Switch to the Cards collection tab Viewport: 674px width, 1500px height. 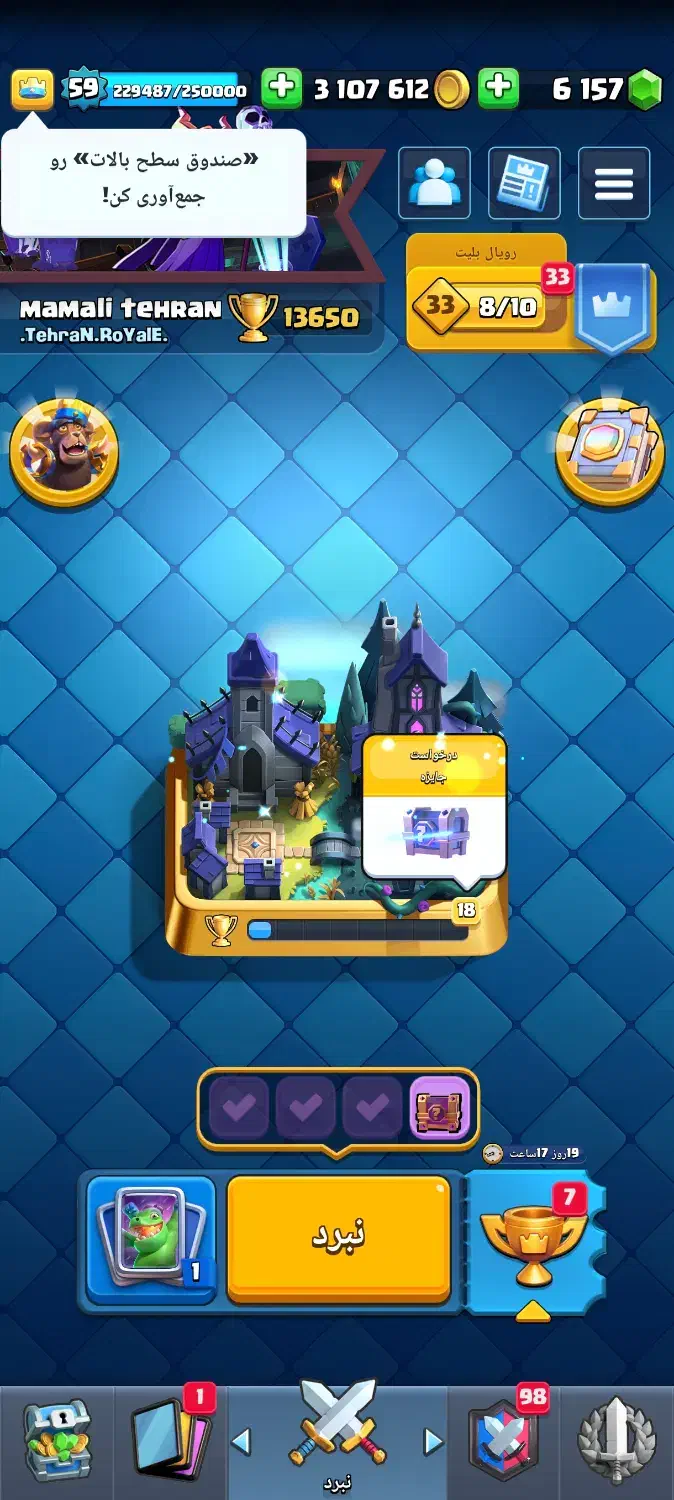[171, 1440]
